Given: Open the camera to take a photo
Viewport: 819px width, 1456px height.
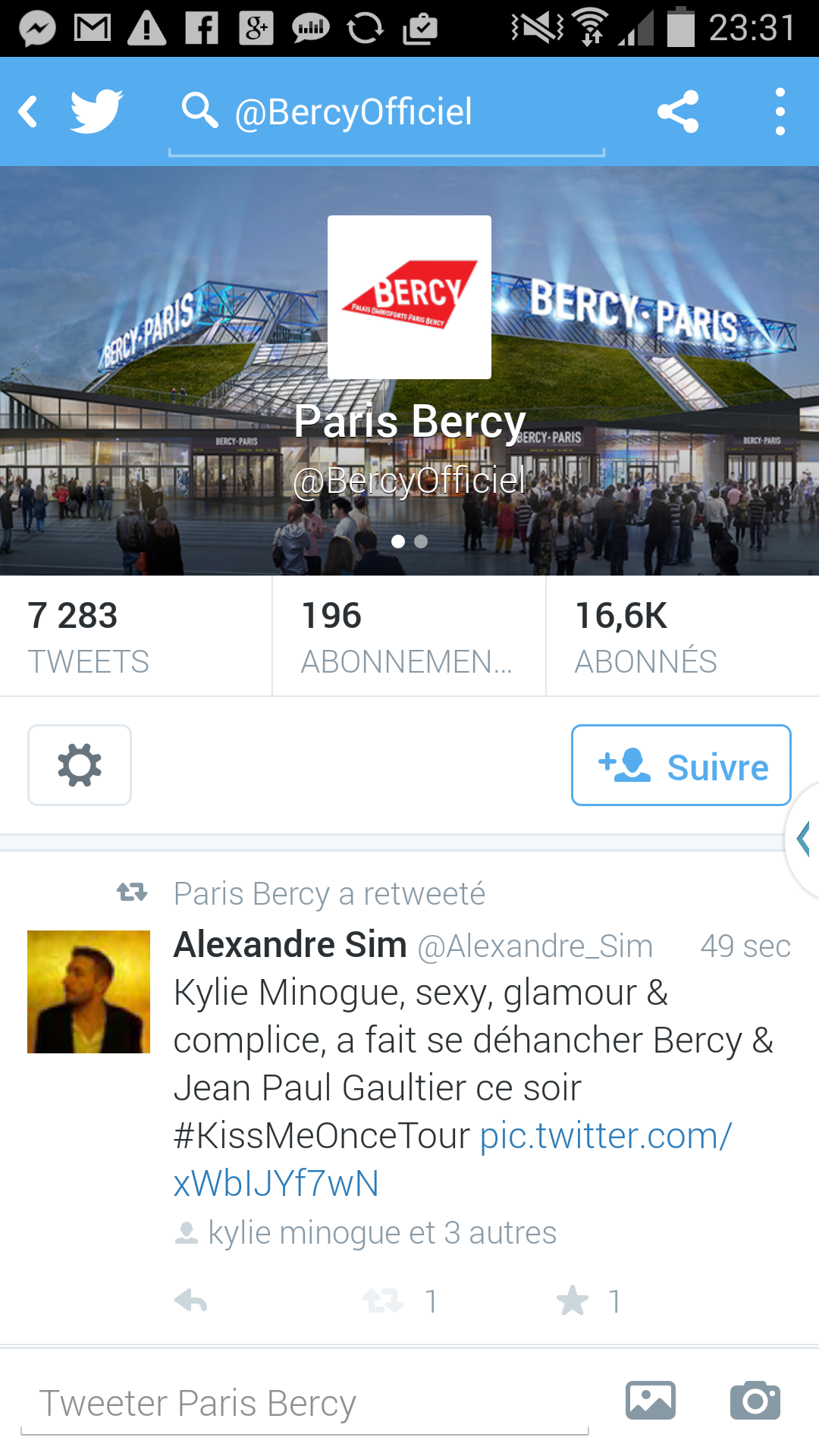Looking at the screenshot, I should tap(755, 1400).
